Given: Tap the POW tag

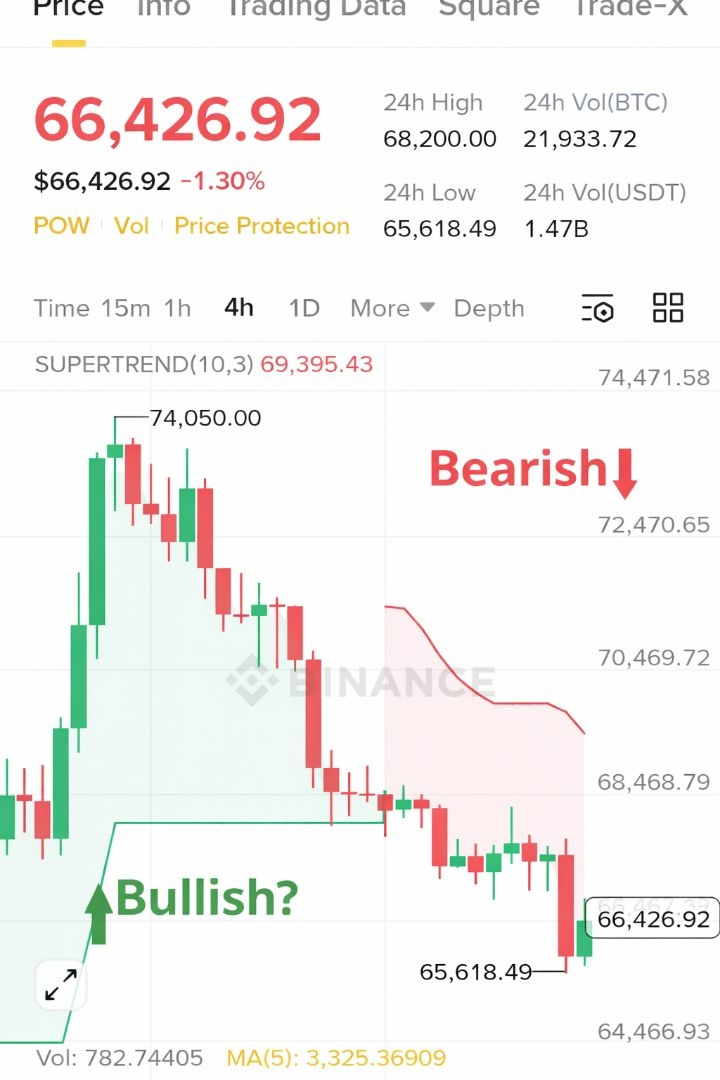Looking at the screenshot, I should point(61,226).
